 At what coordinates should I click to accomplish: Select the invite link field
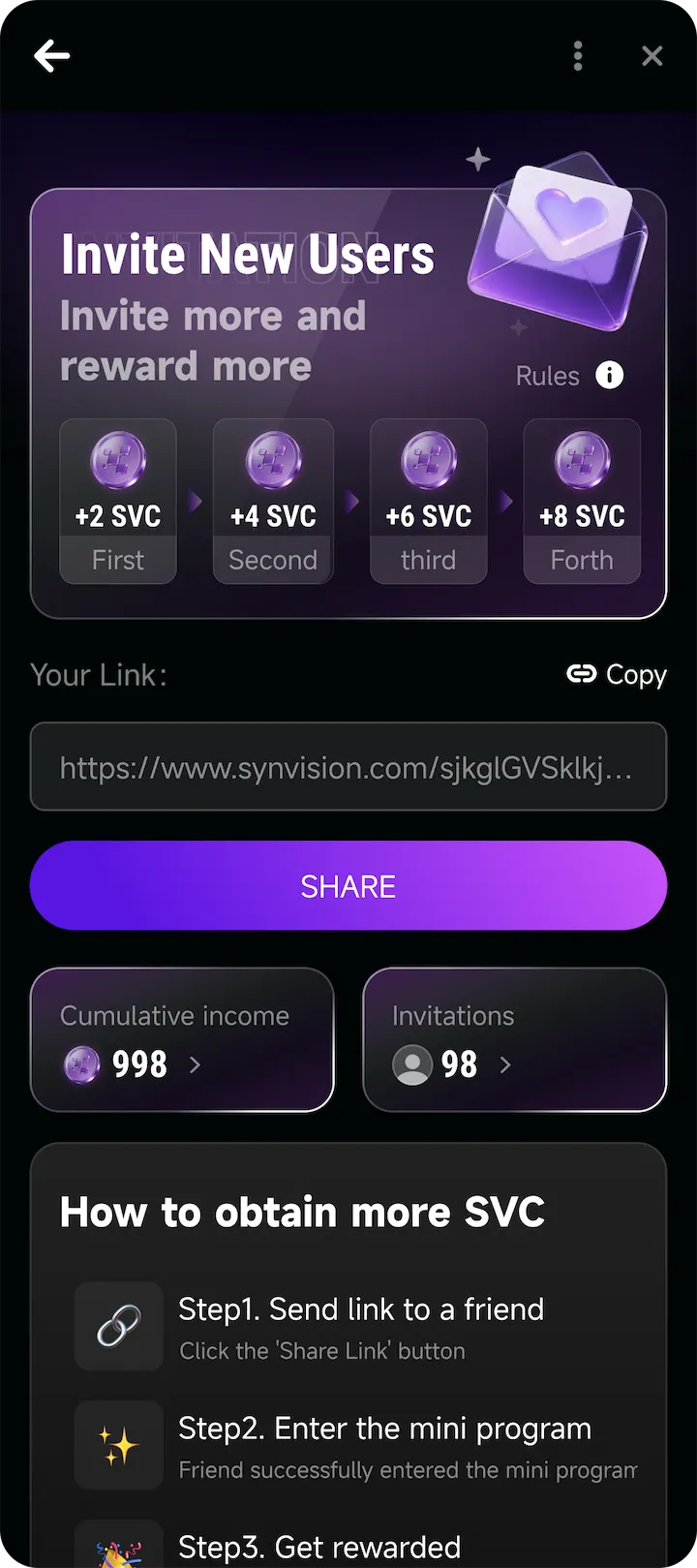pos(348,767)
